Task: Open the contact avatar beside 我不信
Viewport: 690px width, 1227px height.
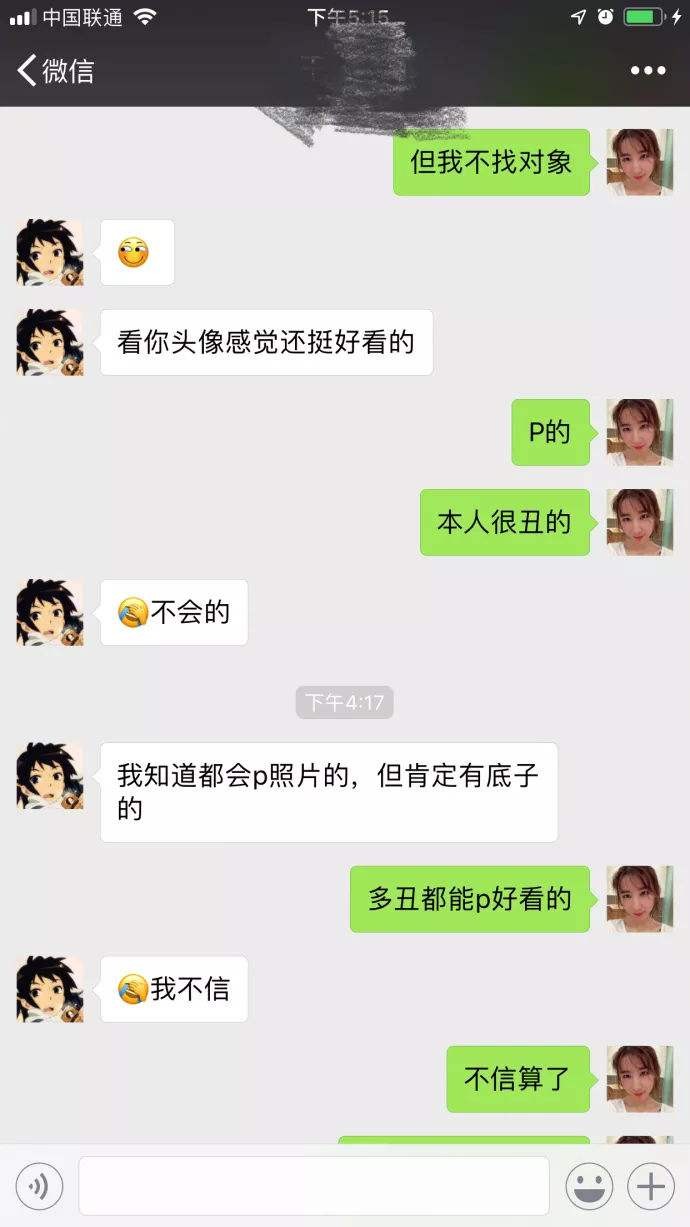Action: pyautogui.click(x=50, y=989)
